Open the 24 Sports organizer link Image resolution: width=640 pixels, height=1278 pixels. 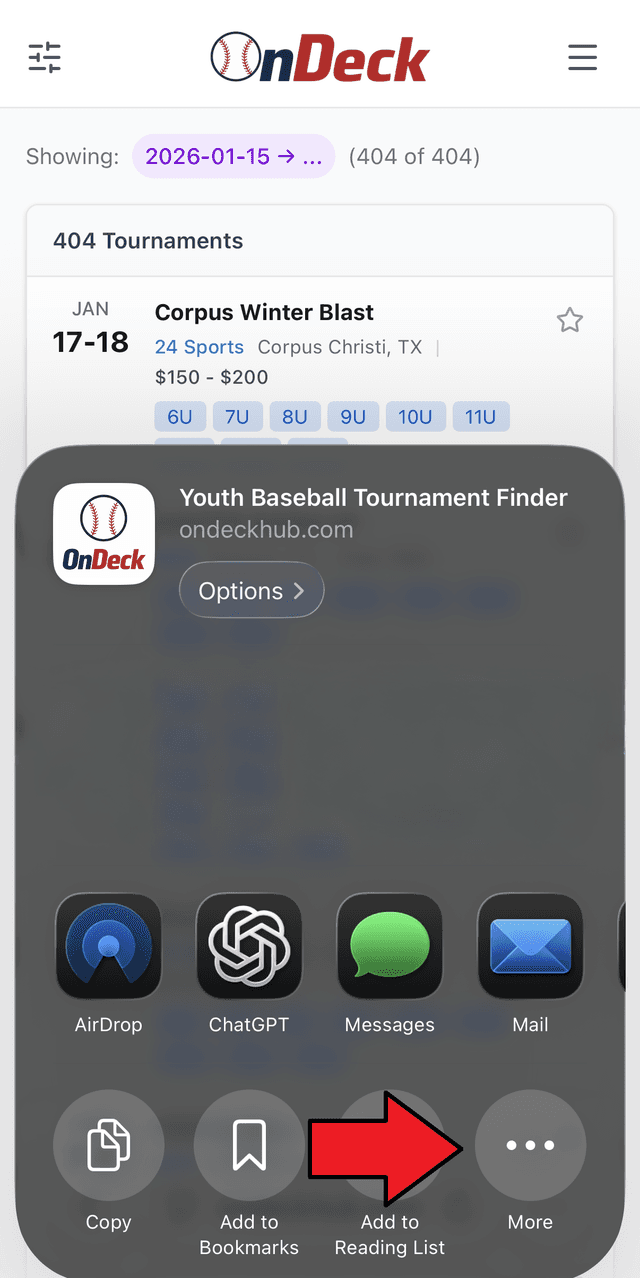tap(199, 347)
